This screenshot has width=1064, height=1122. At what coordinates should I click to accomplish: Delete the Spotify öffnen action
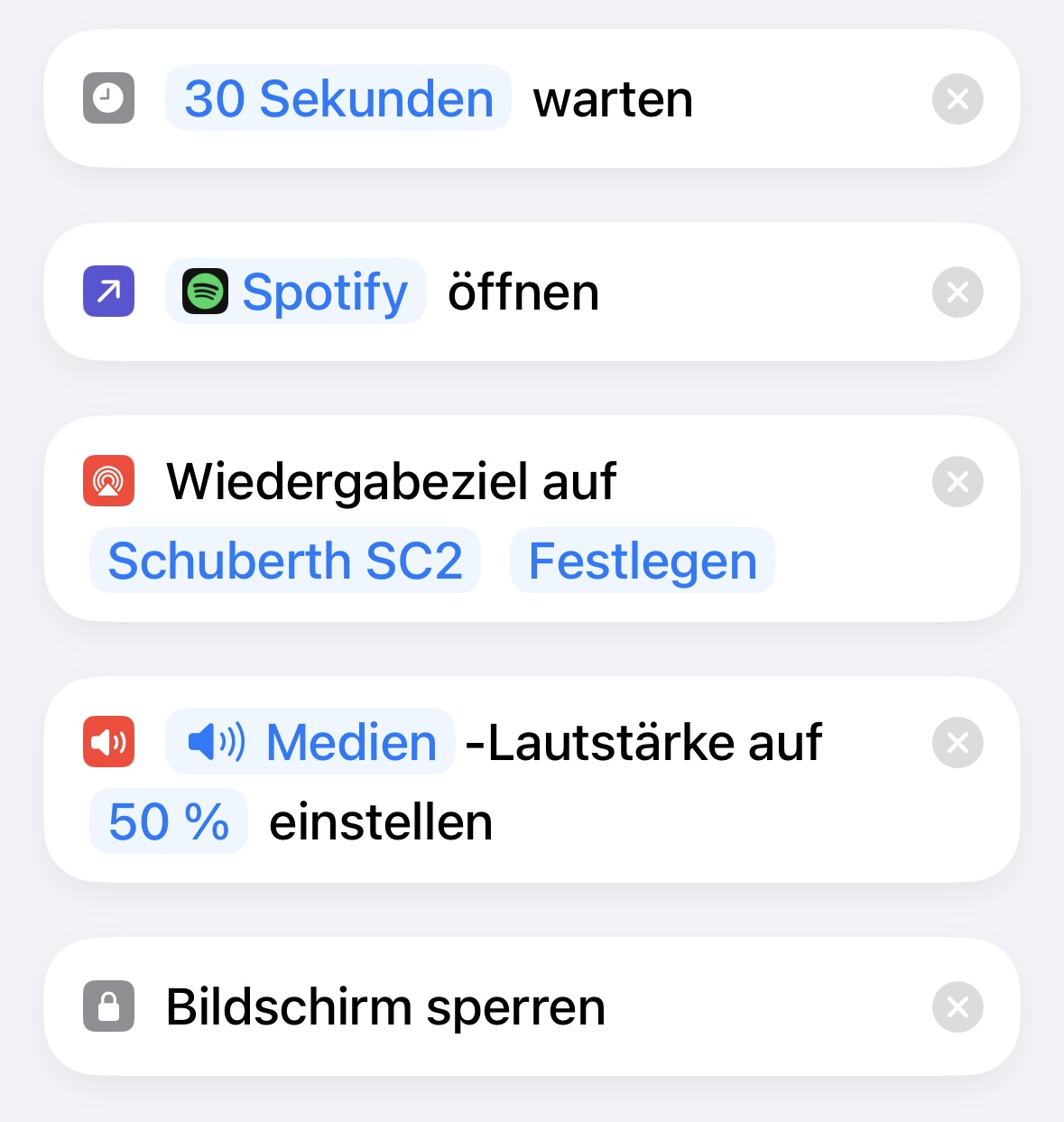click(x=958, y=292)
